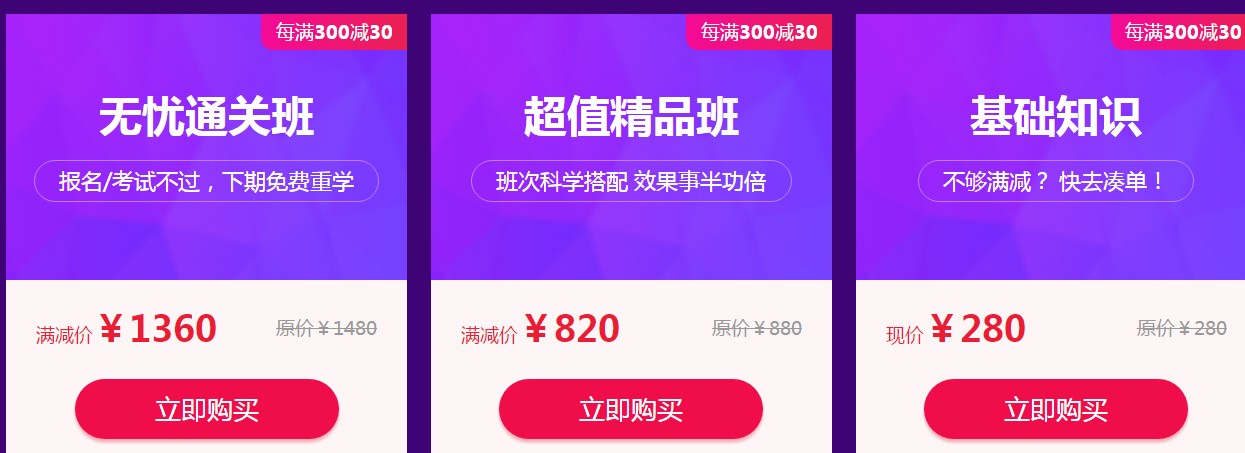View the 超值精品班 course card
This screenshot has width=1245, height=453.
click(x=631, y=118)
